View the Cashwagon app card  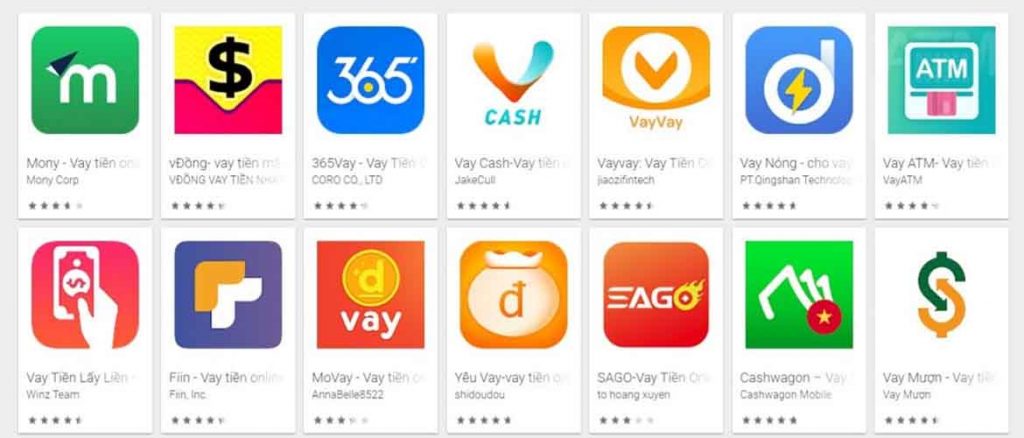pos(798,295)
